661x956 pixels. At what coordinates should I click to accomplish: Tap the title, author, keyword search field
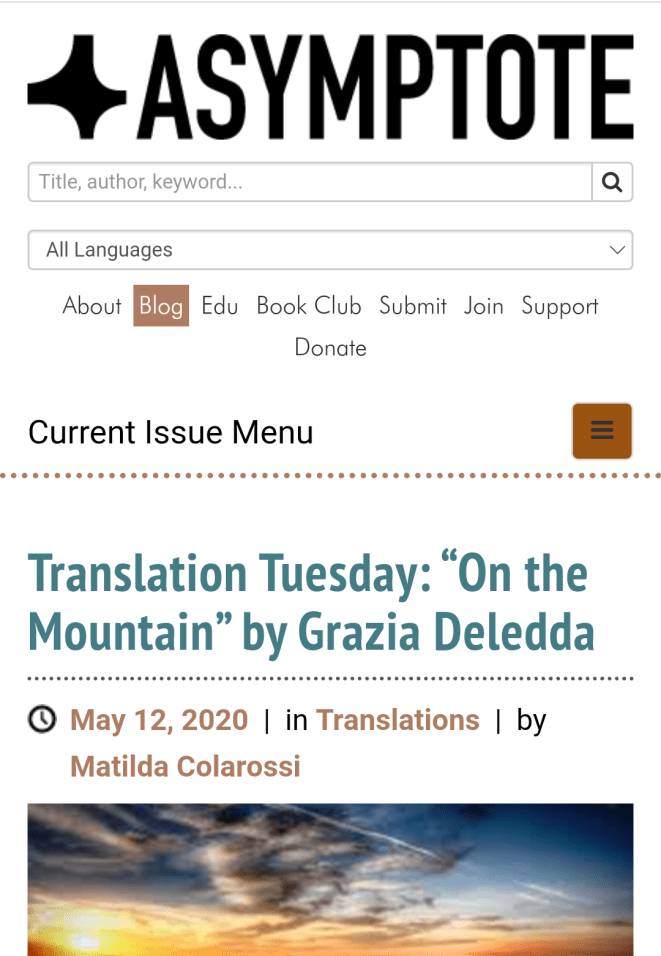tap(310, 182)
